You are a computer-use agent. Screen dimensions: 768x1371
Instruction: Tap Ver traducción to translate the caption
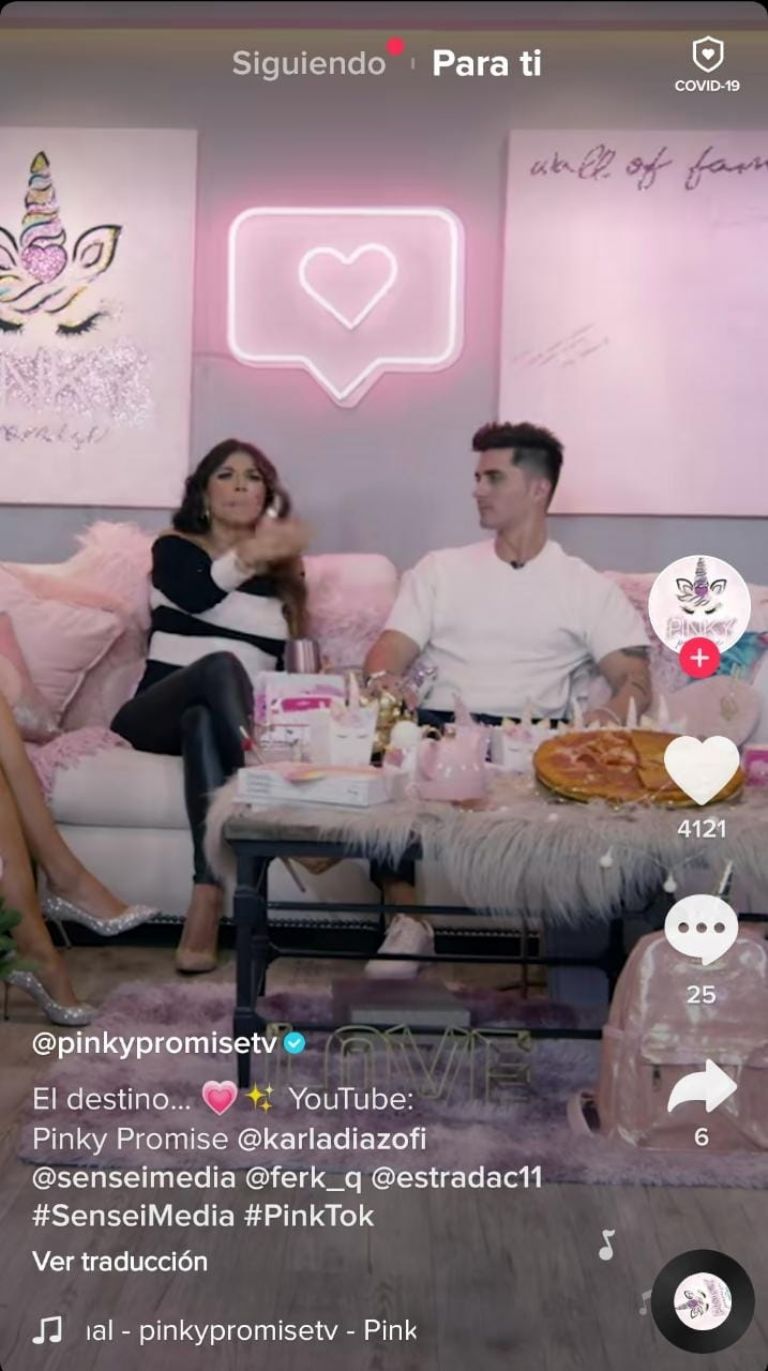tap(119, 1261)
